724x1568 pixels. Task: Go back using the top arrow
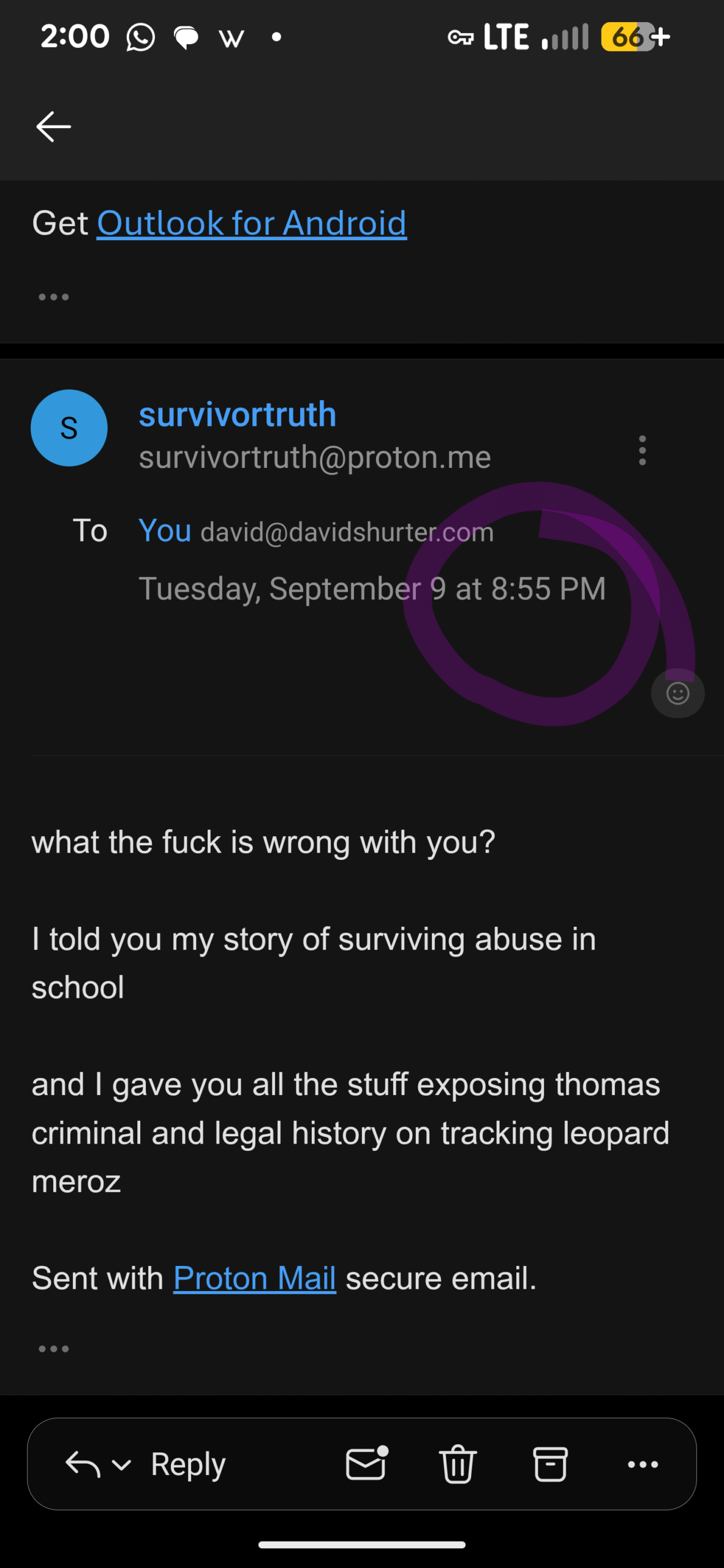click(x=53, y=127)
